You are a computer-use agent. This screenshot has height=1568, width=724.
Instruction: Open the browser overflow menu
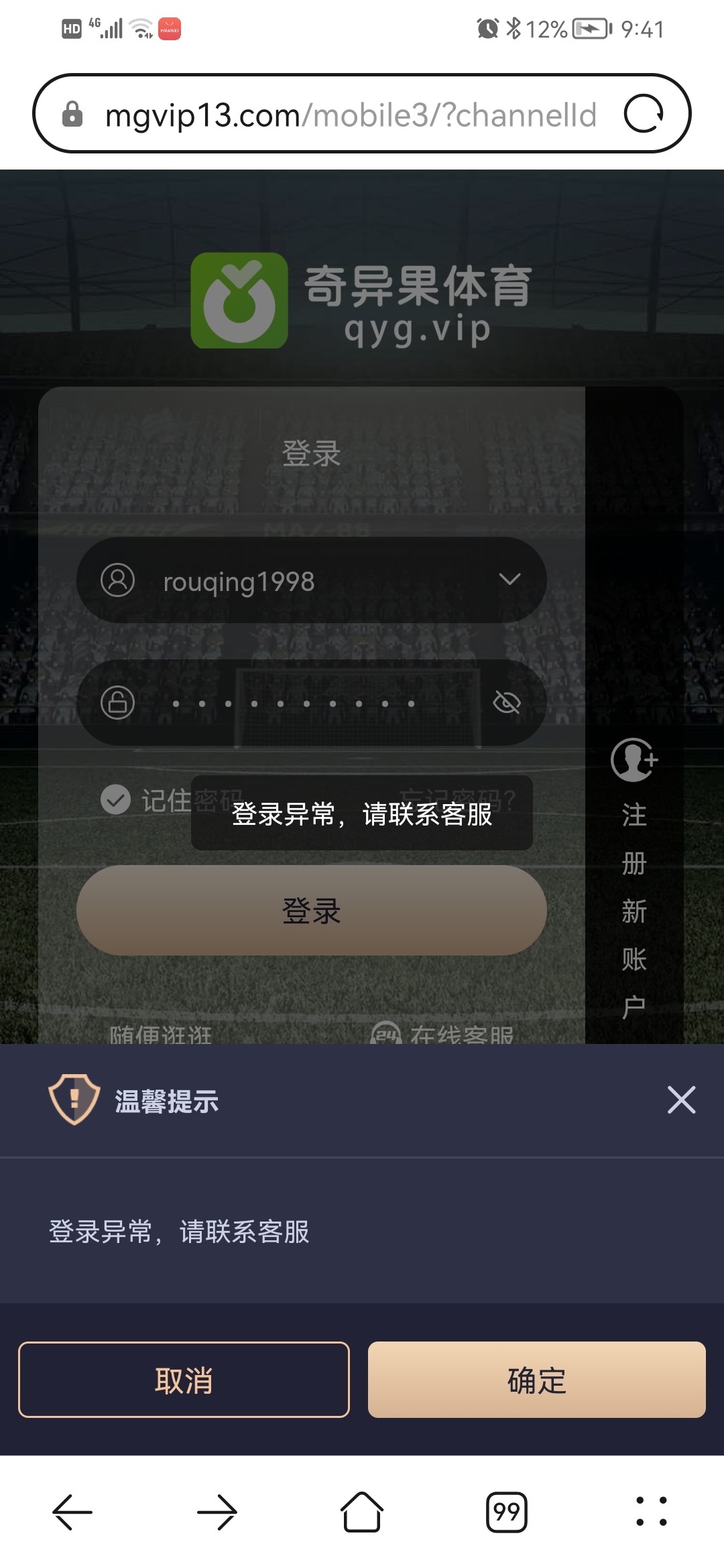tap(651, 1512)
